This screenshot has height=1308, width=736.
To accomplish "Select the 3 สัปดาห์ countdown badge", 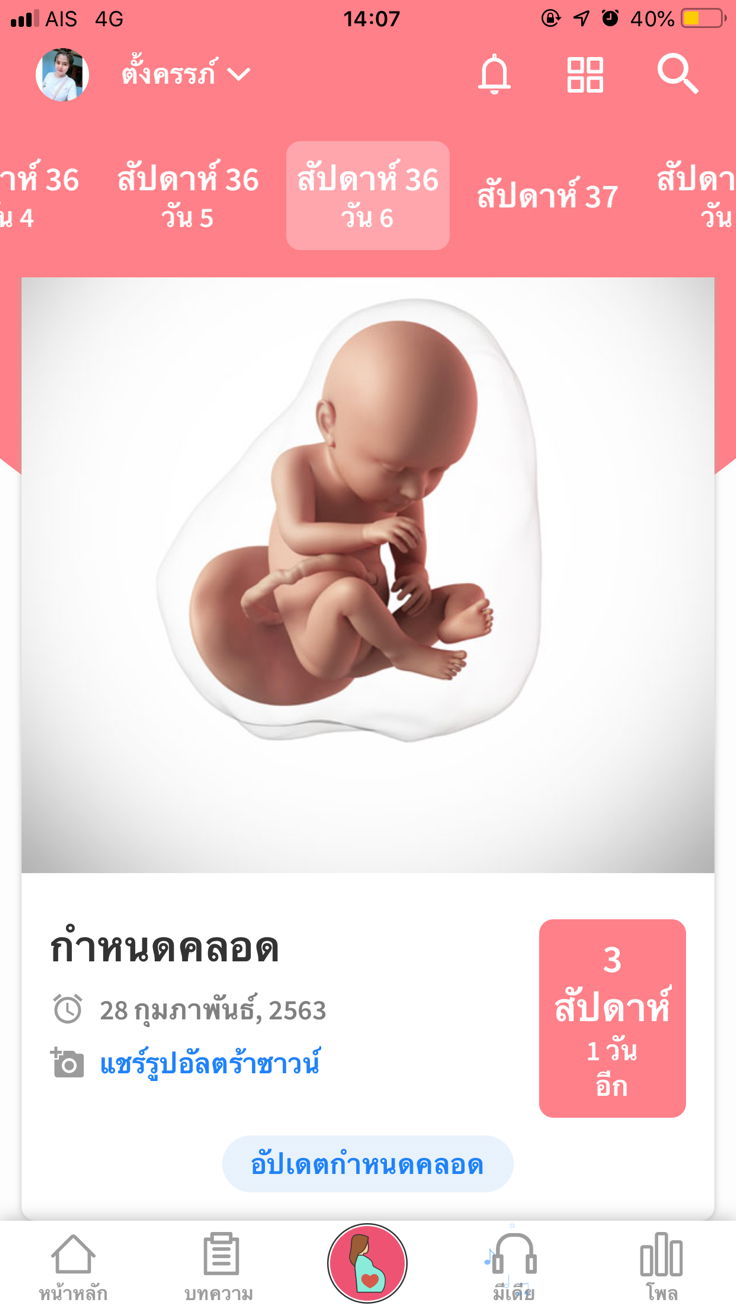I will coord(612,1018).
